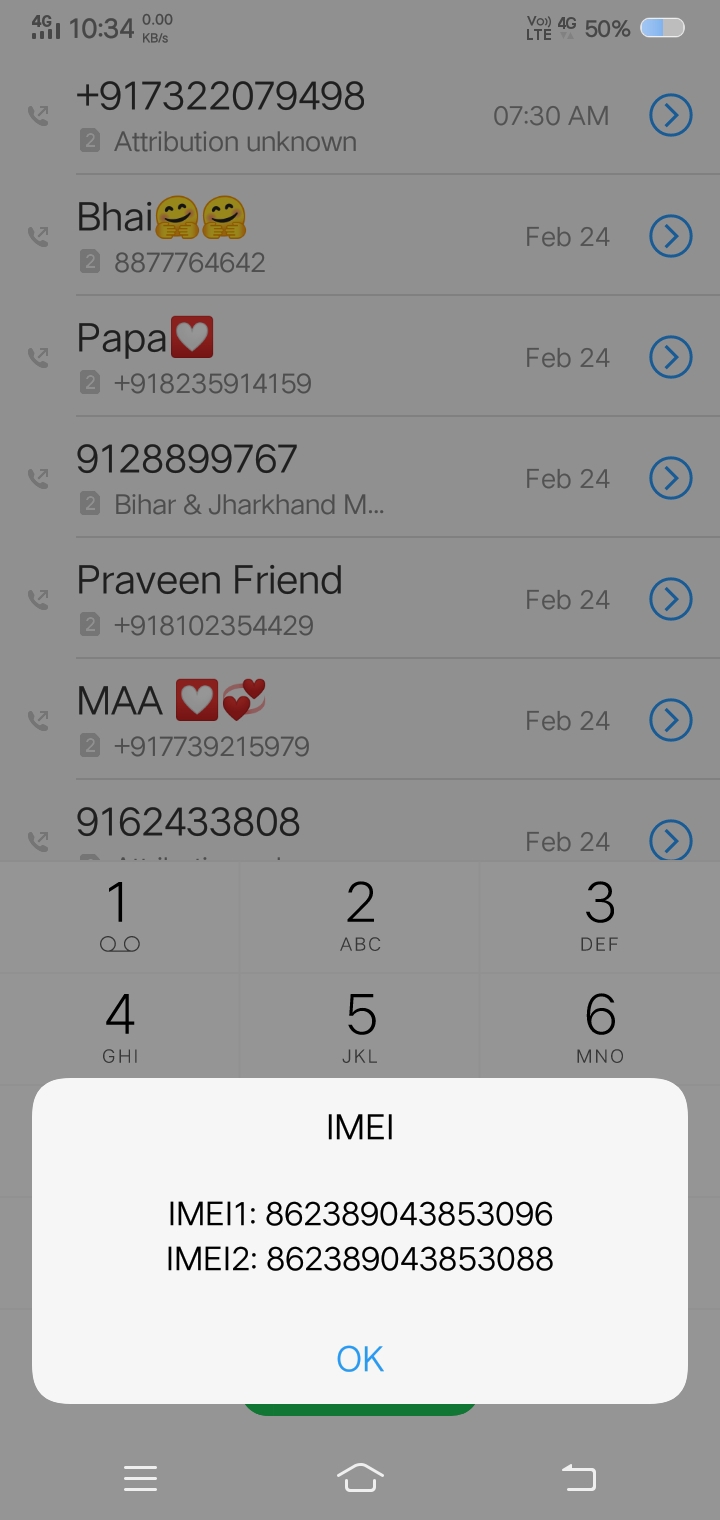The image size is (720, 1520).
Task: Open details for +917322079498 call
Action: [x=671, y=116]
